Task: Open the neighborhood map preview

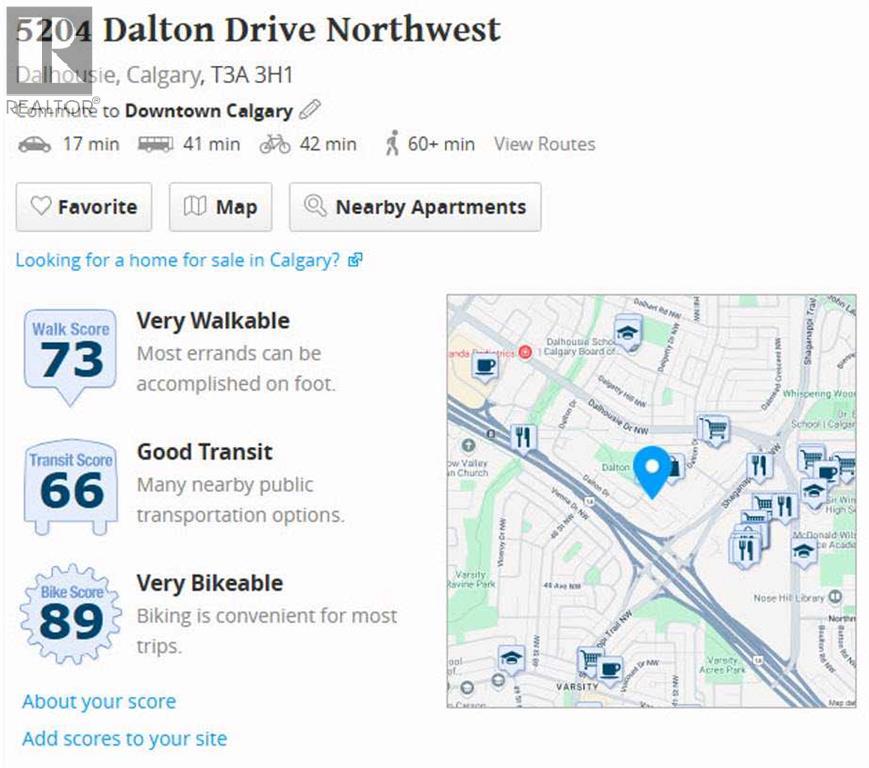Action: [651, 500]
